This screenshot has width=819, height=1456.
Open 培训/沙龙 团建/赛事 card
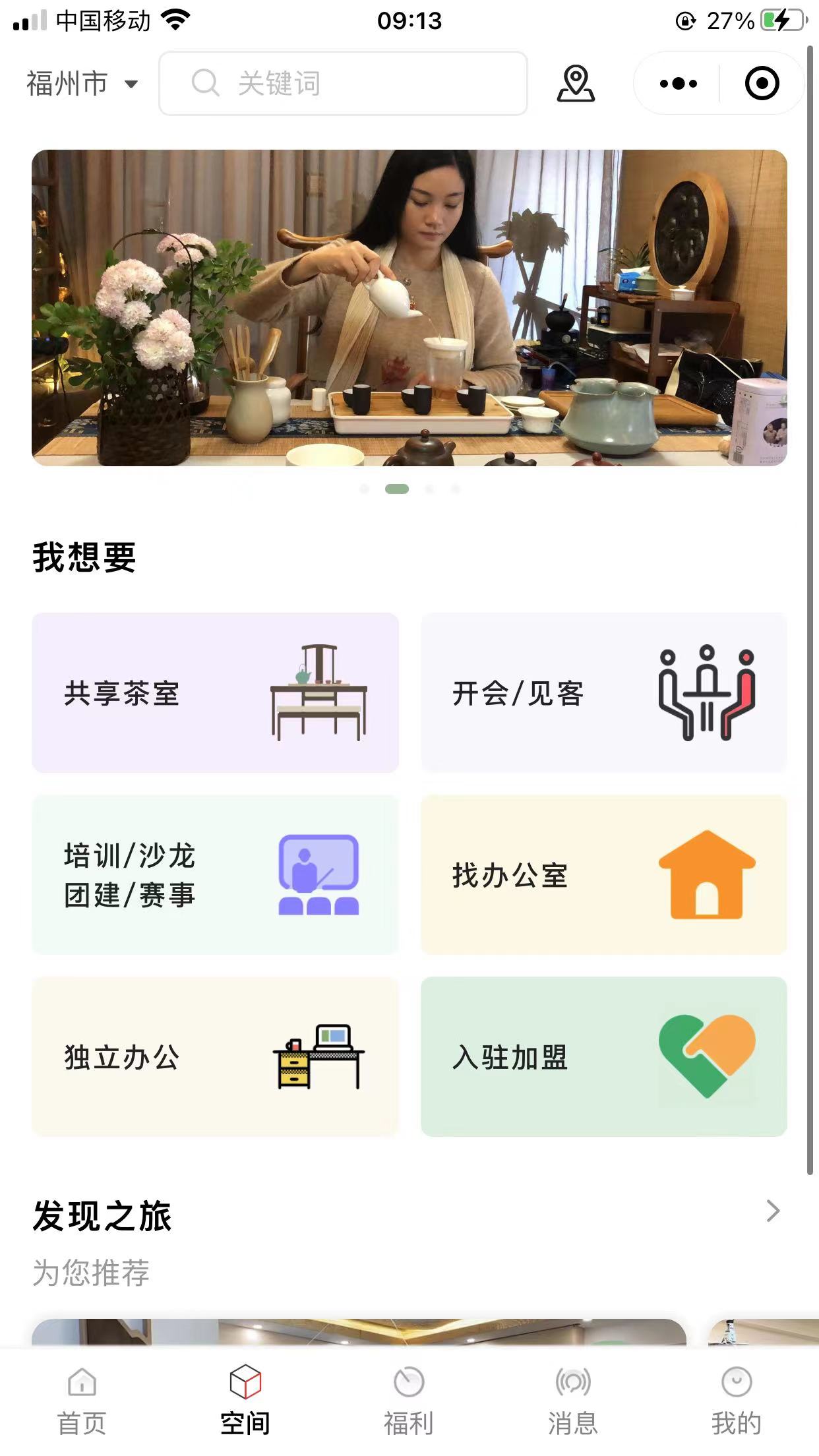click(x=215, y=874)
